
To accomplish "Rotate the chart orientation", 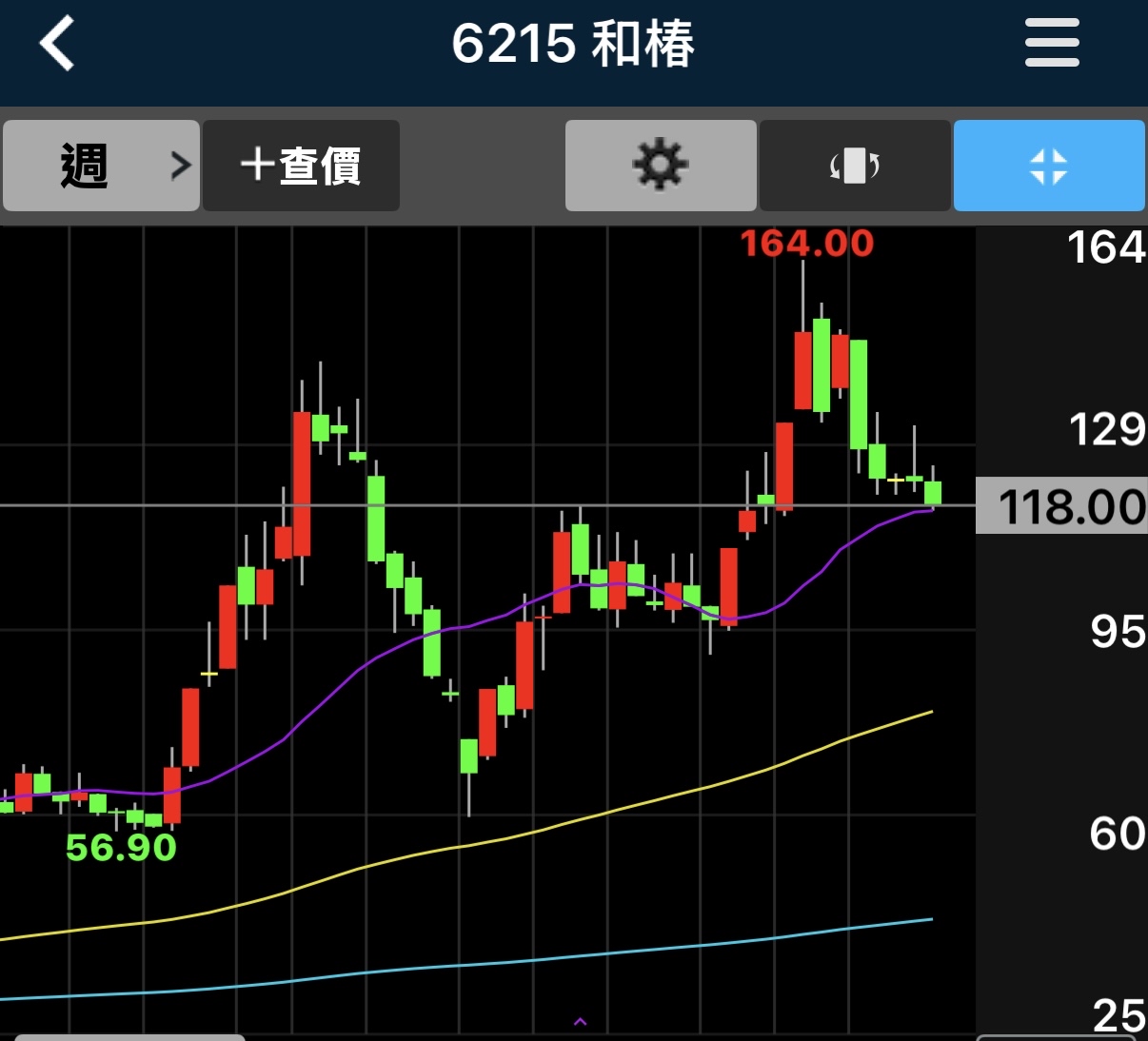I will 855,166.
